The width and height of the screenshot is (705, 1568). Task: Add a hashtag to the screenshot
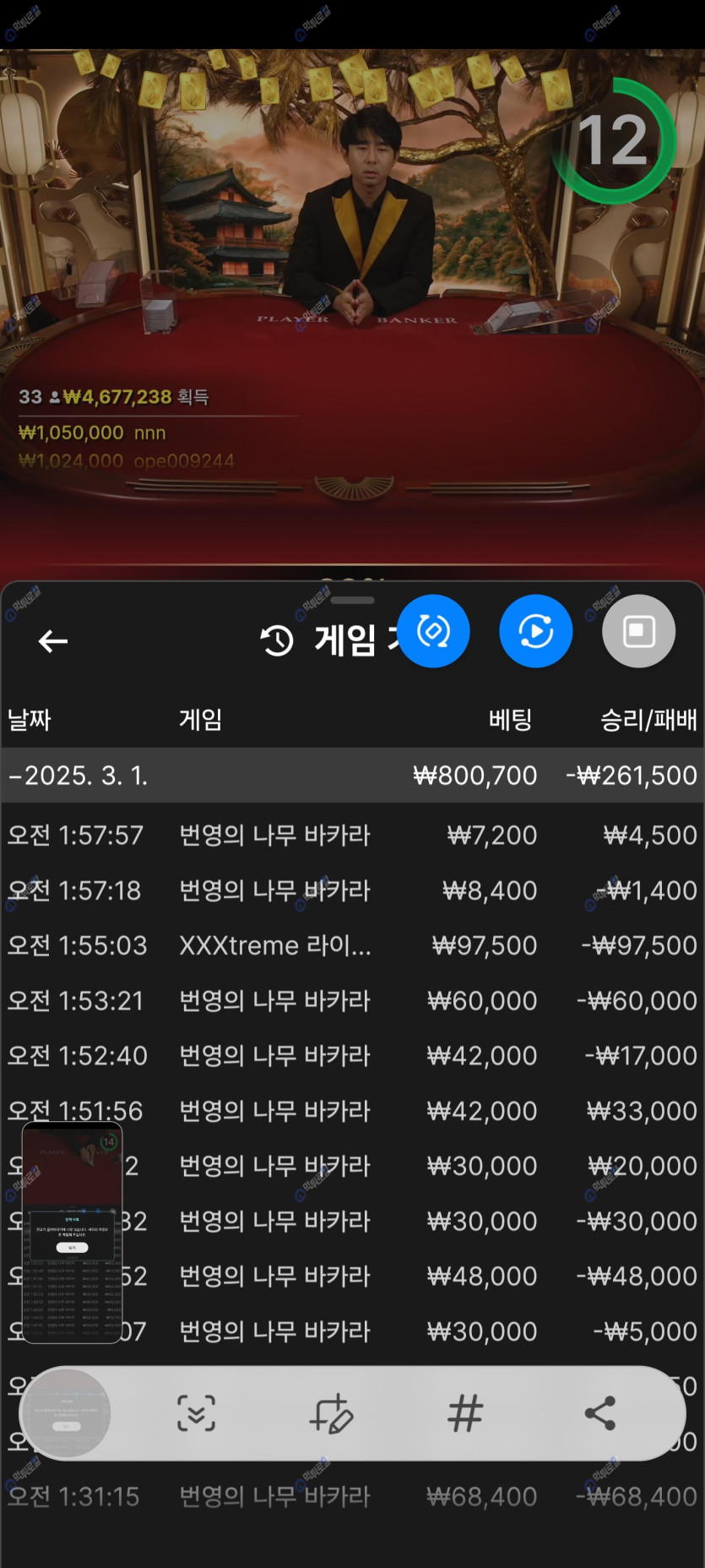click(465, 1413)
